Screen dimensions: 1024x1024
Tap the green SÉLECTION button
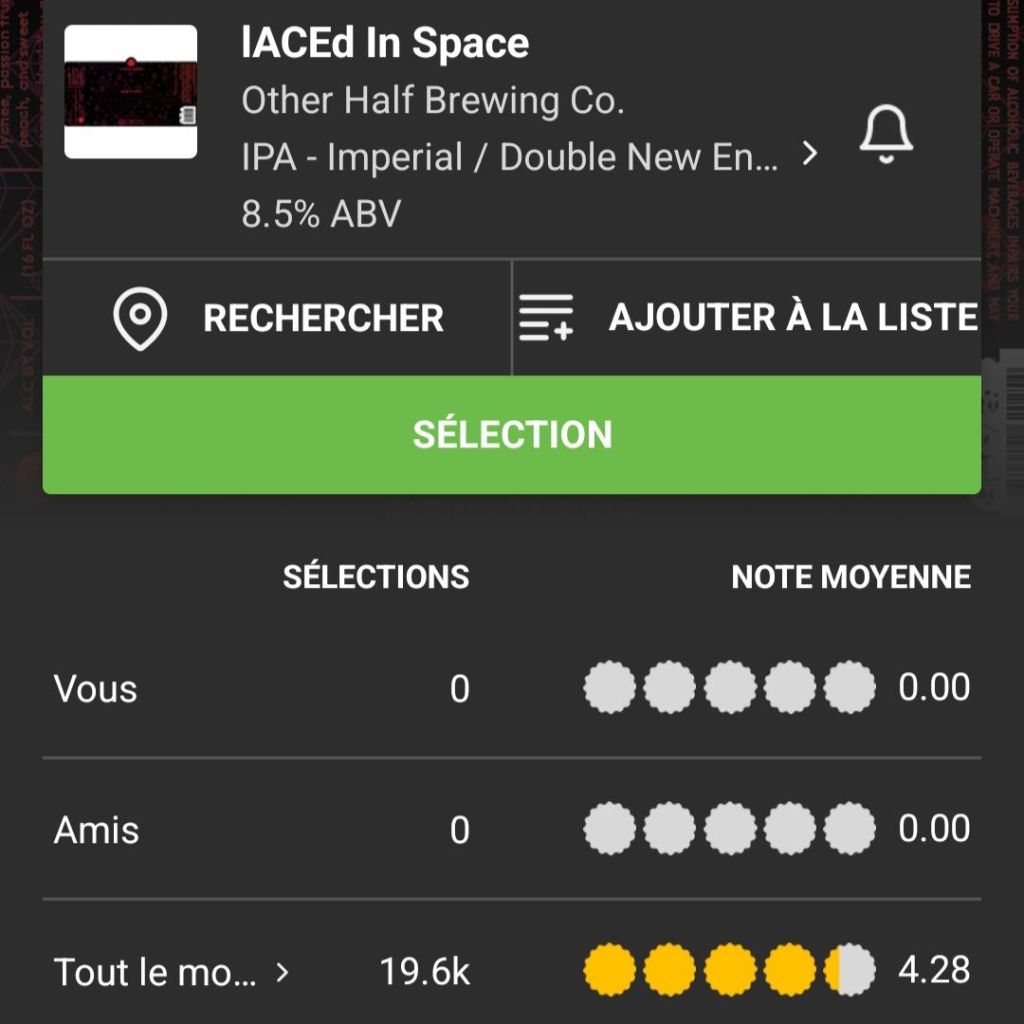(x=512, y=435)
